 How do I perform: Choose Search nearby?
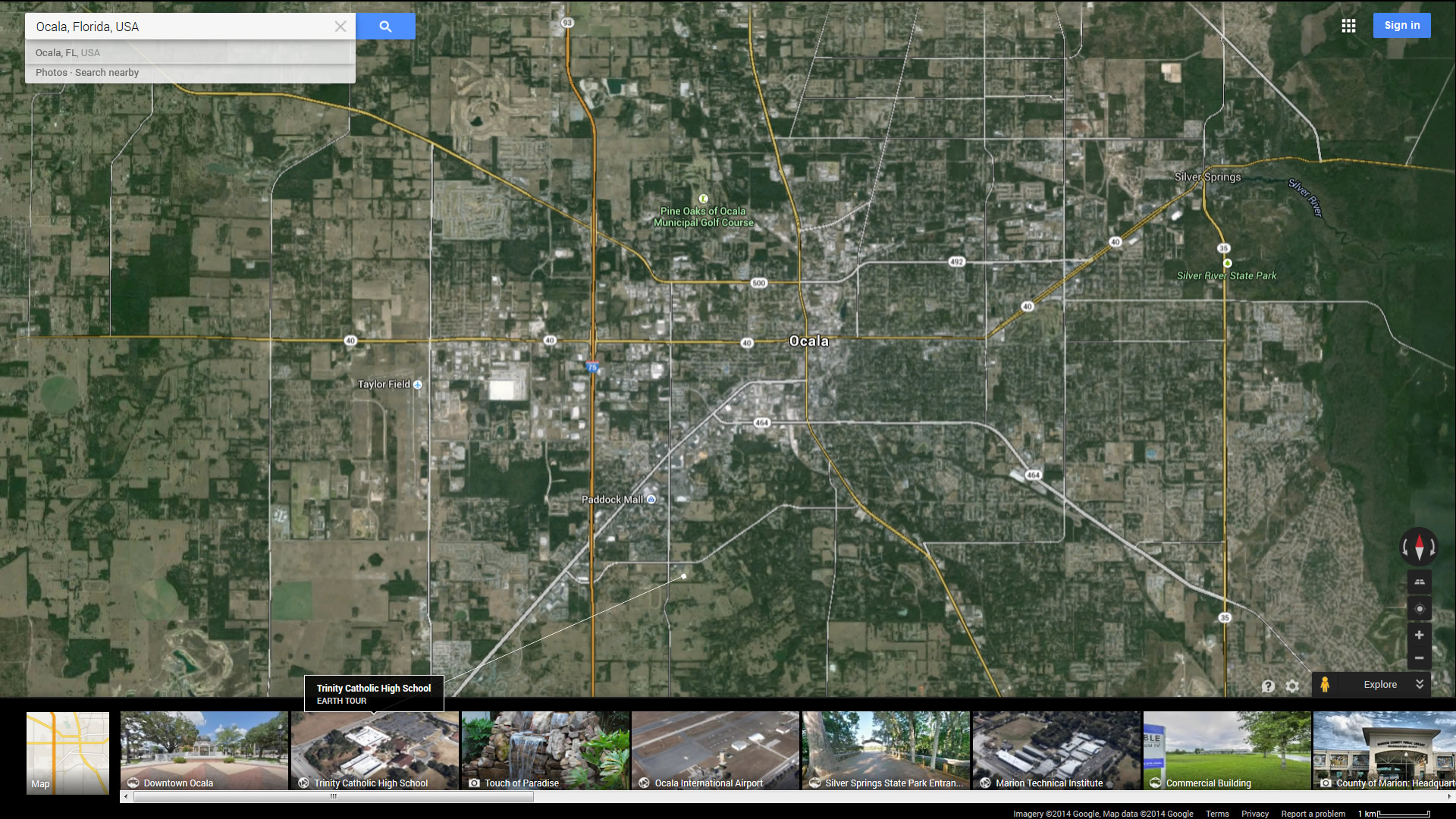click(107, 73)
